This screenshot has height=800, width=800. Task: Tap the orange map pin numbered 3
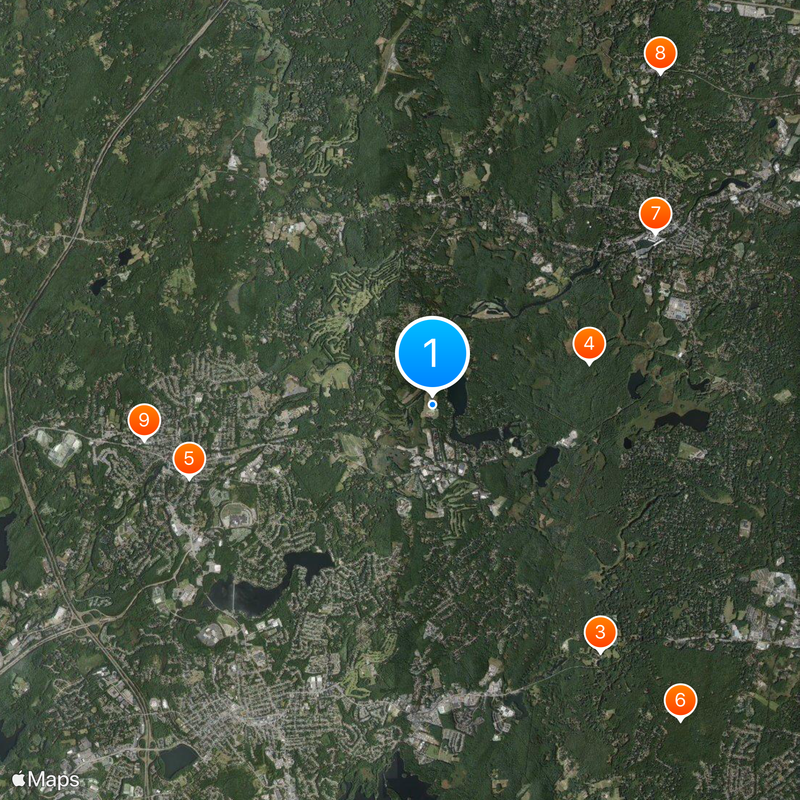coord(600,632)
